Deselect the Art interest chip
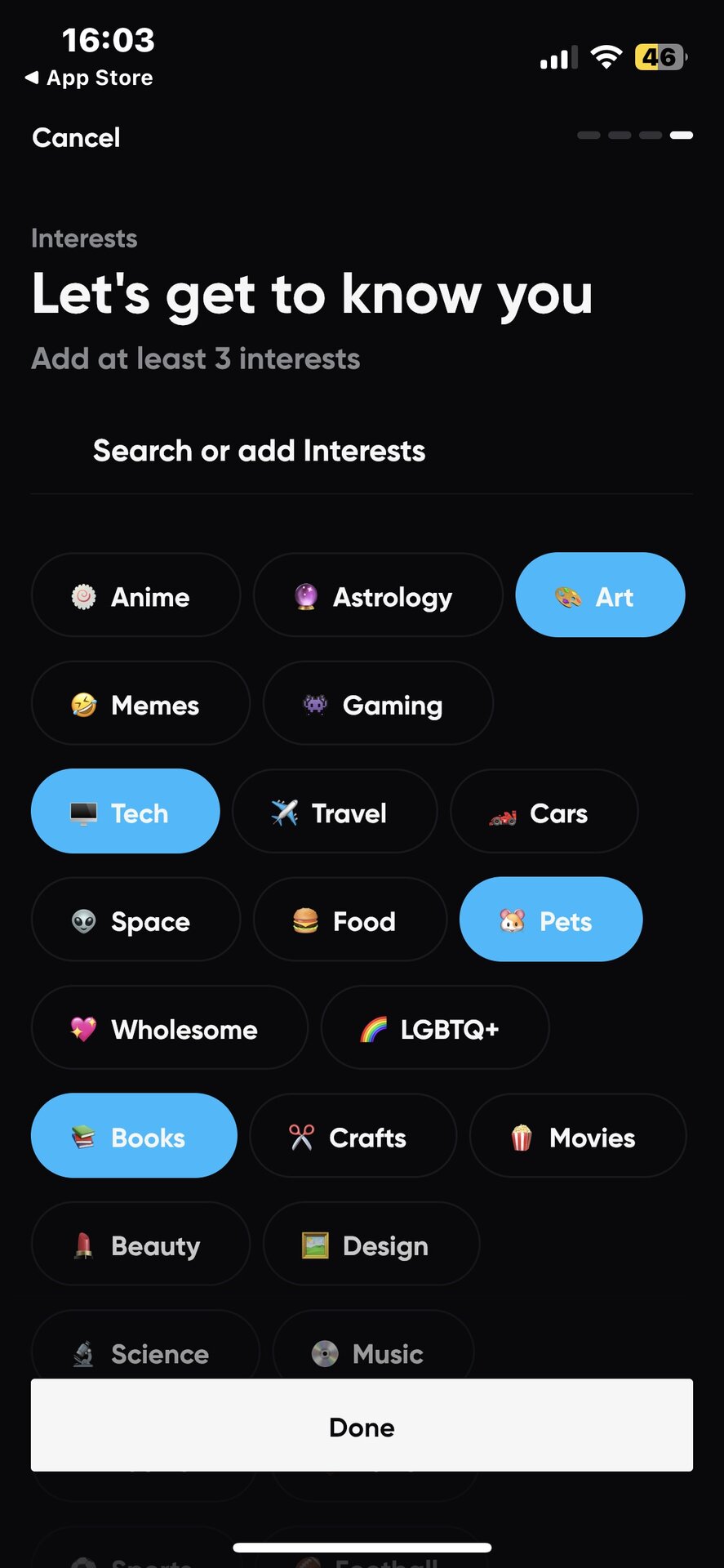Image resolution: width=724 pixels, height=1568 pixels. 600,595
